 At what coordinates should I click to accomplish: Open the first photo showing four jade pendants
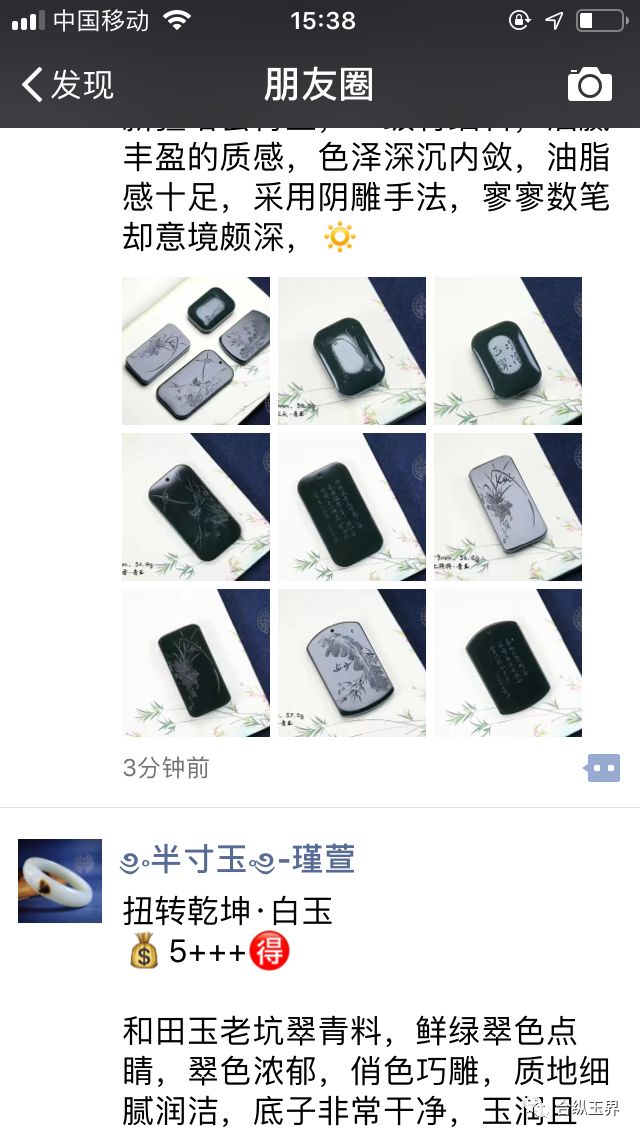[196, 351]
